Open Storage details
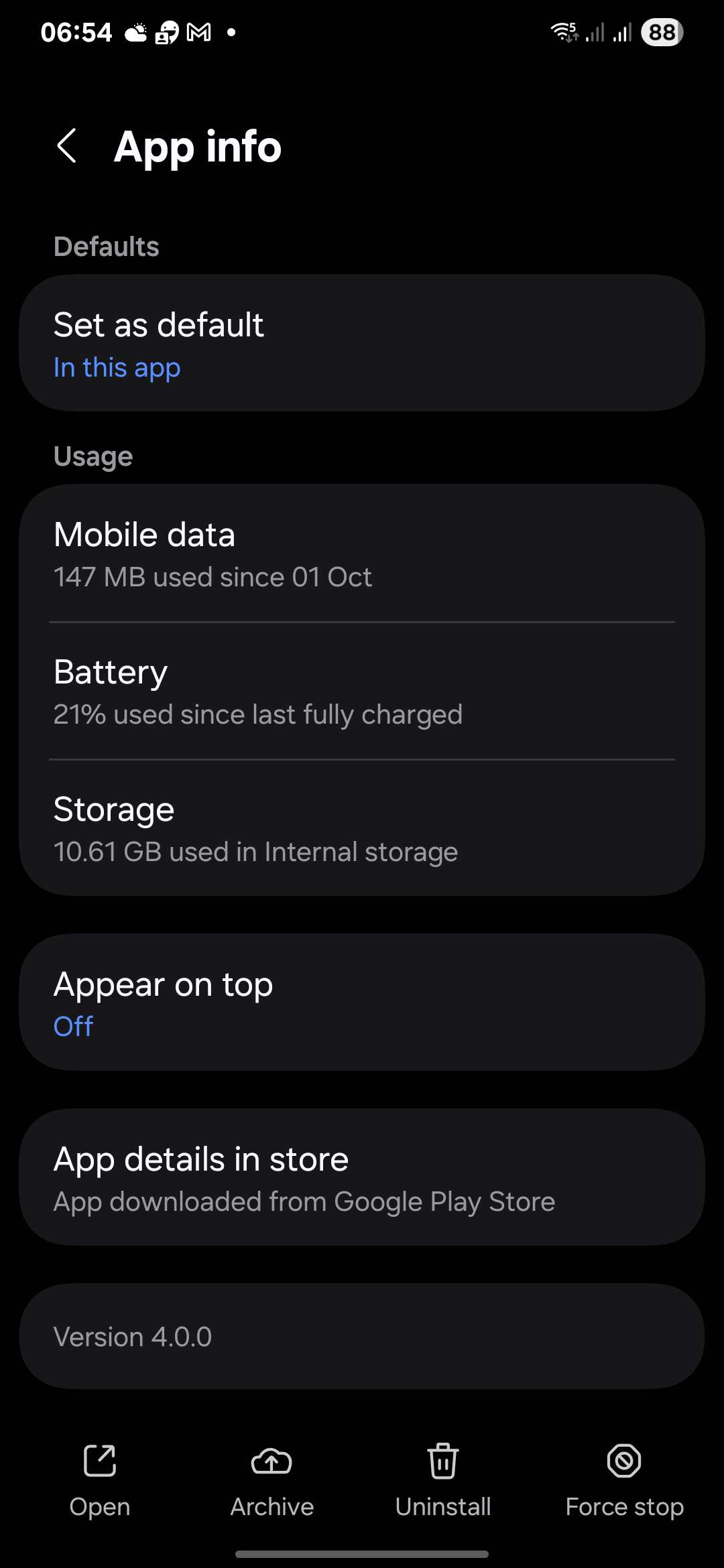Viewport: 724px width, 1568px height. [362, 829]
